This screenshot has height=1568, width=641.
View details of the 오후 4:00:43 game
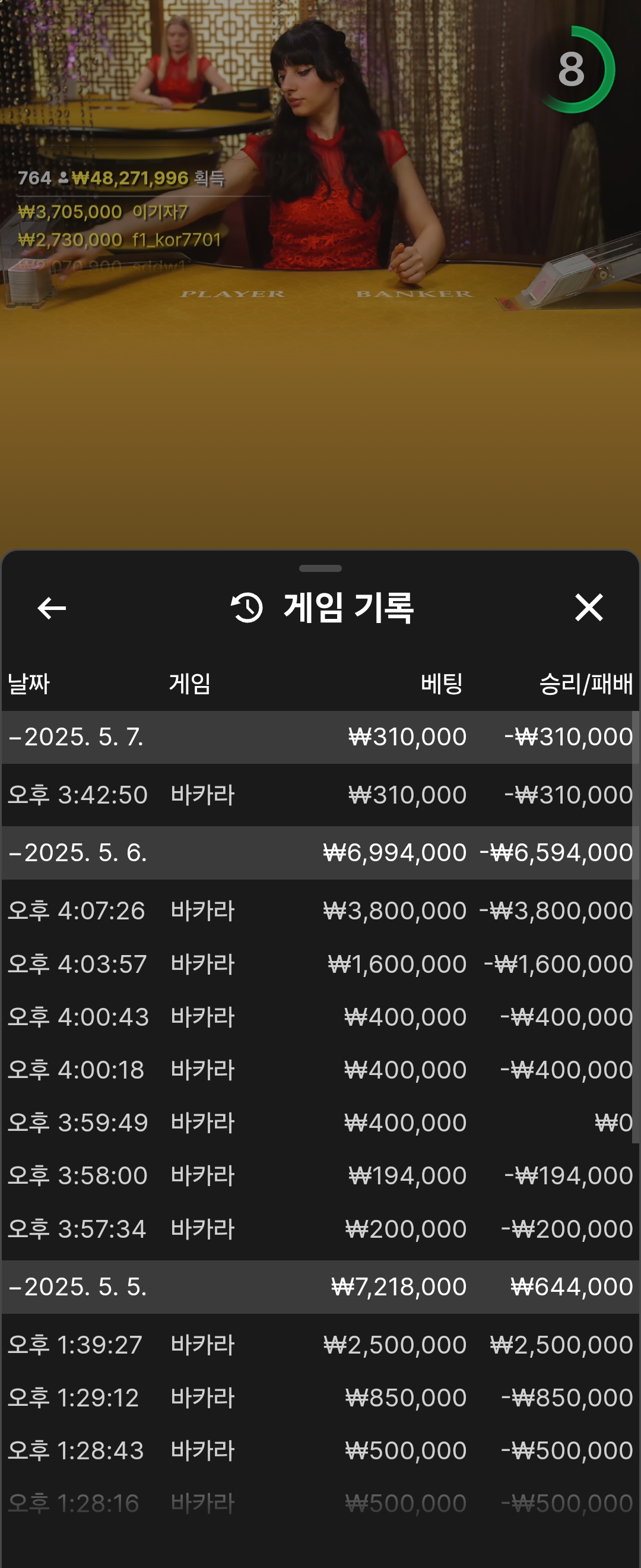[320, 1017]
